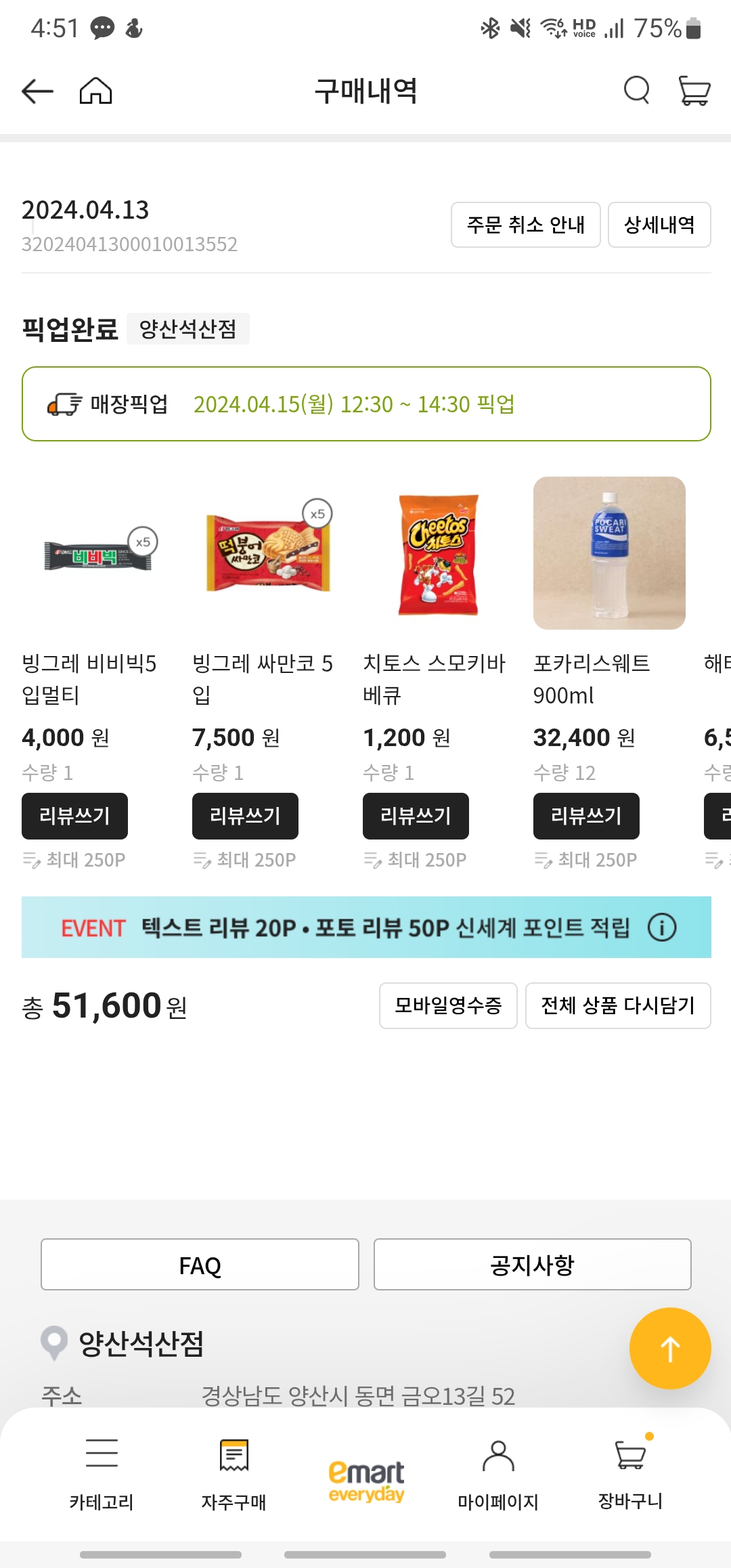This screenshot has width=731, height=1568.
Task: Tap the back arrow icon
Action: point(37,90)
